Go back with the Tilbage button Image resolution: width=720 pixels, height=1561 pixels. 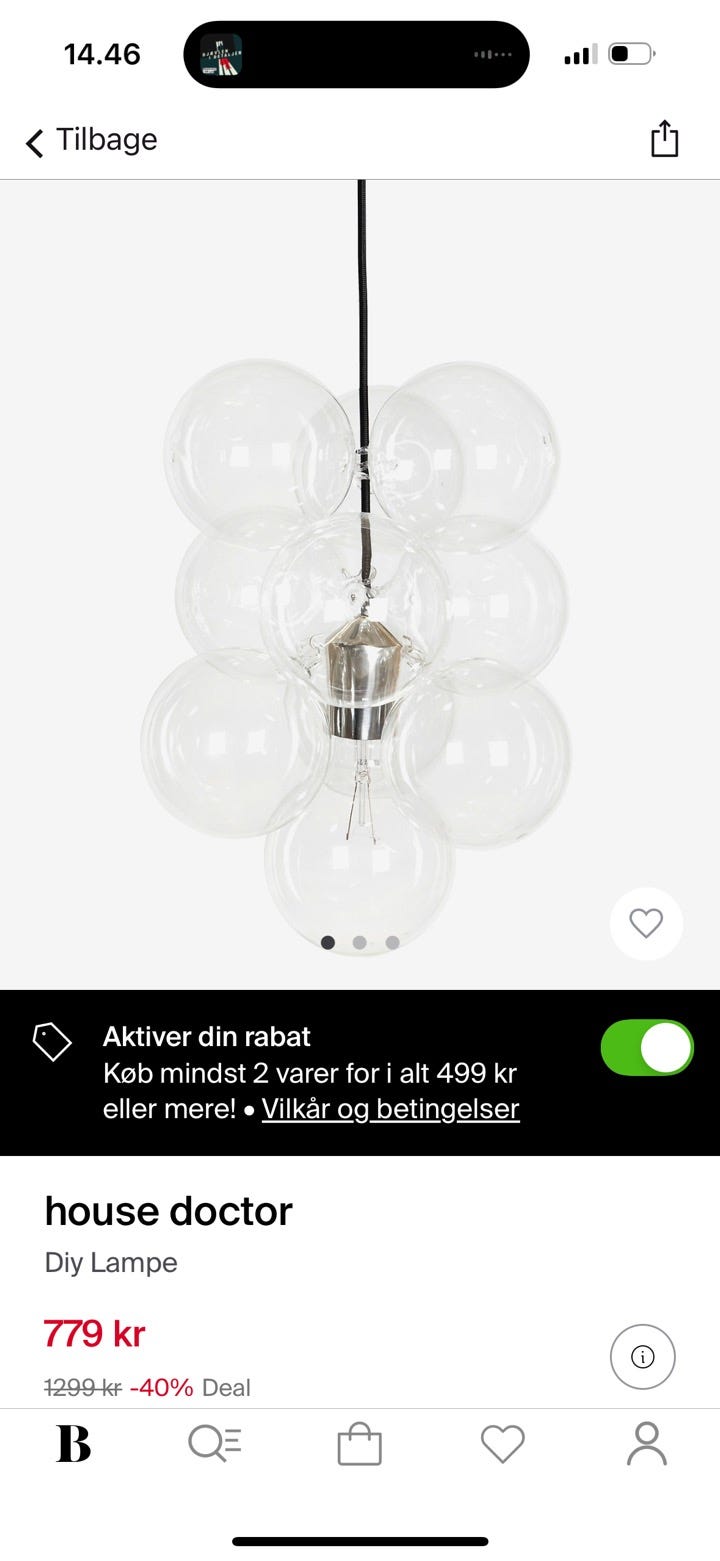[92, 140]
